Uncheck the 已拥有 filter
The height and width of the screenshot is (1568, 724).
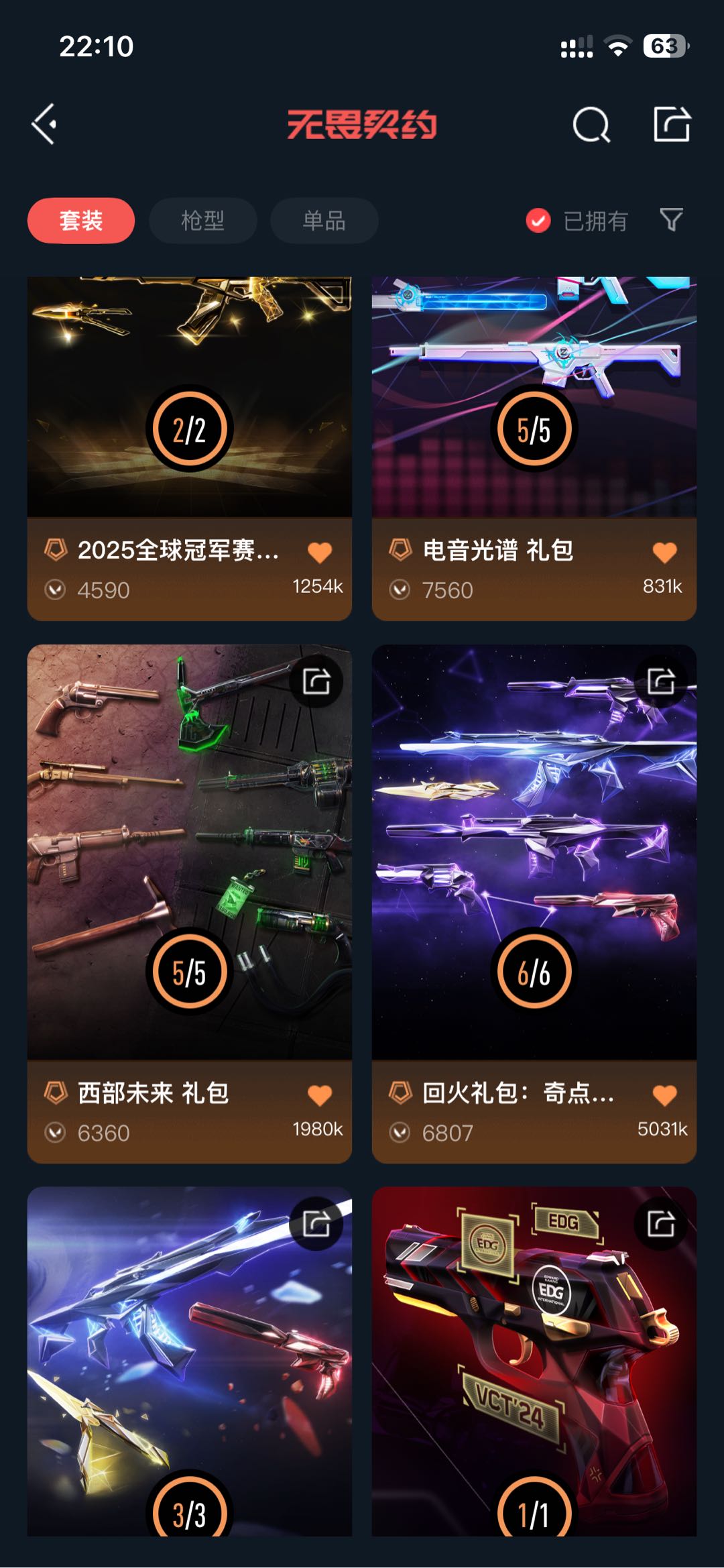(x=538, y=221)
